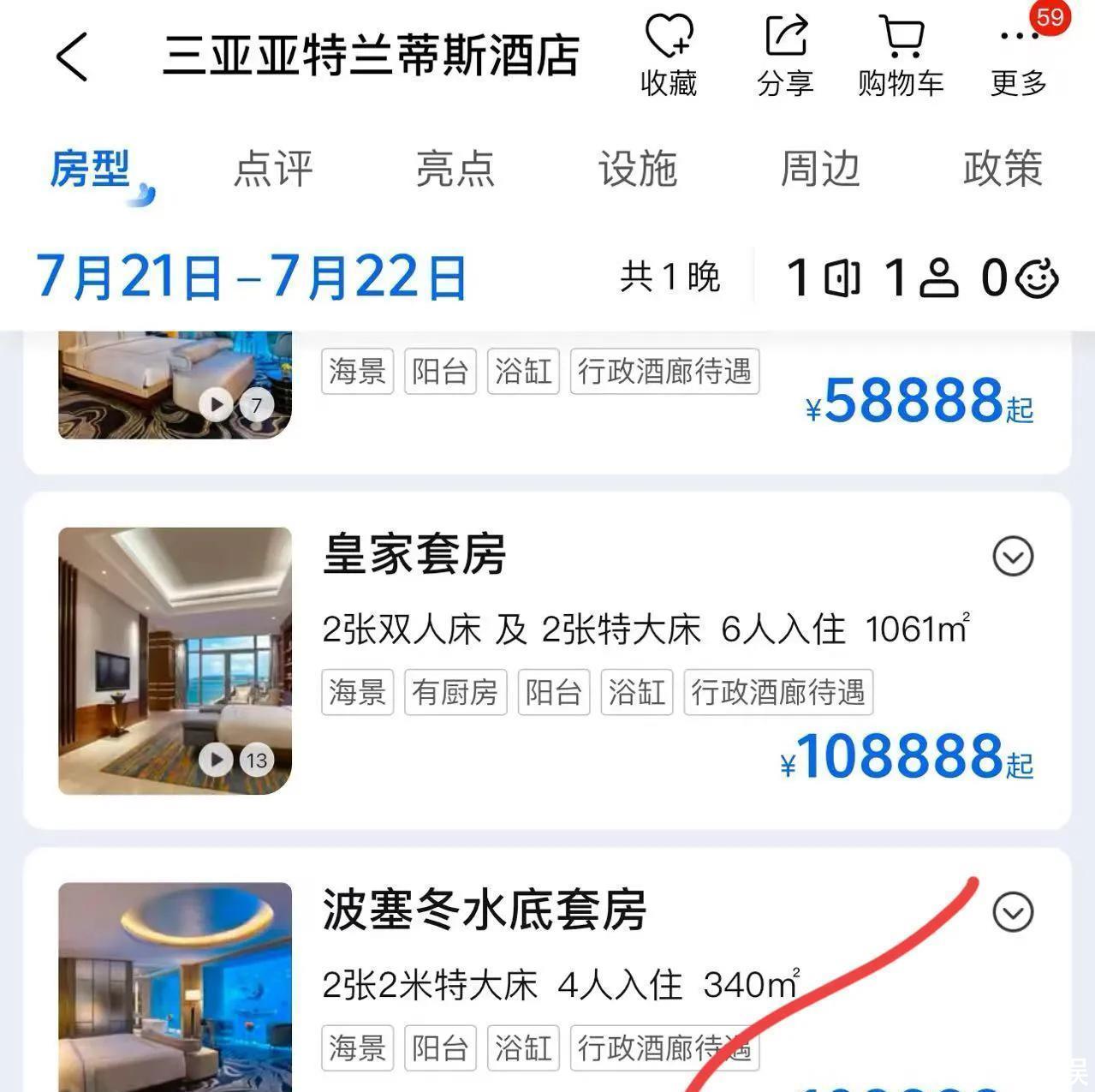View photos of 皇家套房
This screenshot has height=1092, width=1095.
175,660
